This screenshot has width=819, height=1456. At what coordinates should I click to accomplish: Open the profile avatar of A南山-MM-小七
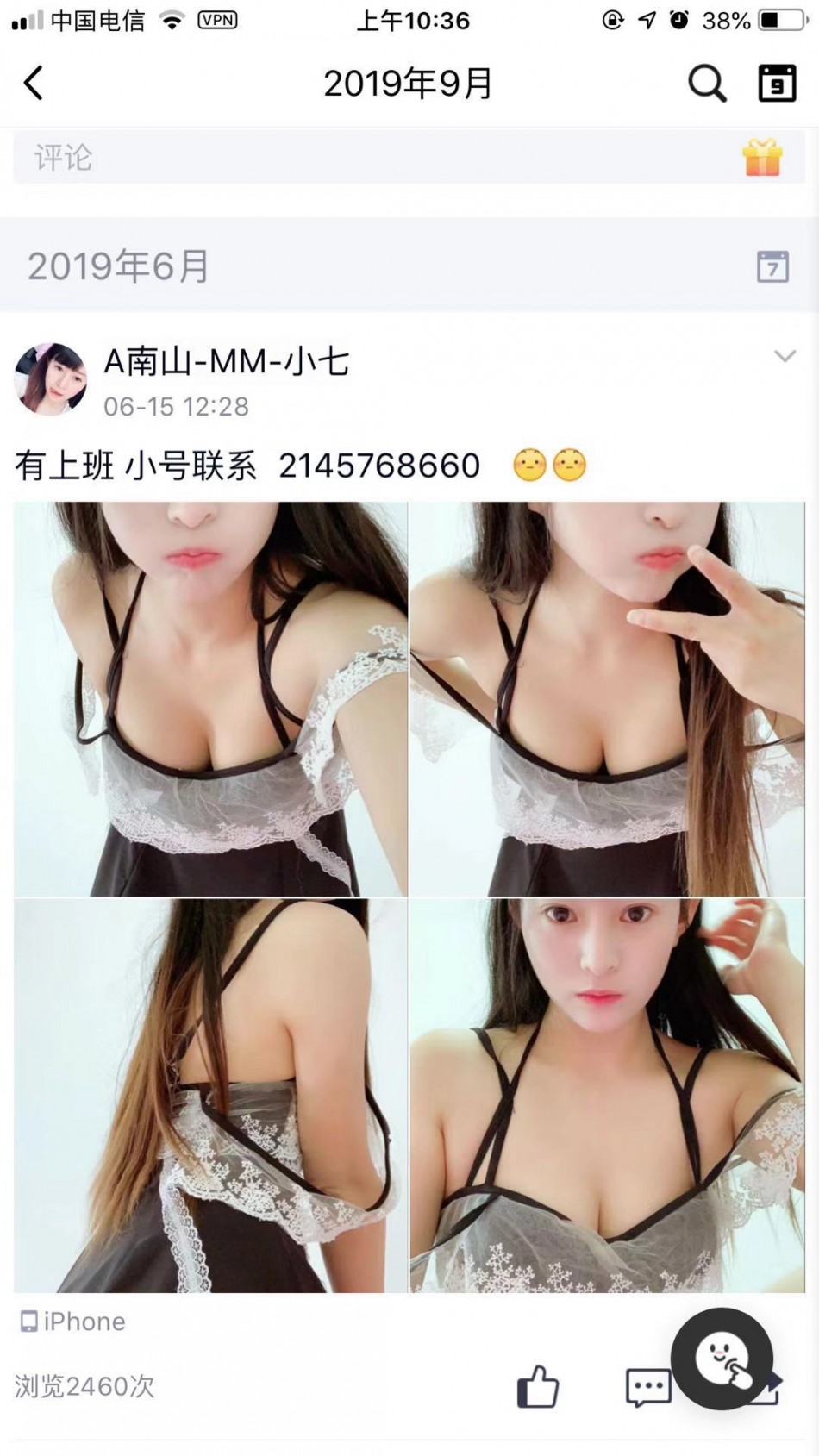tap(51, 379)
